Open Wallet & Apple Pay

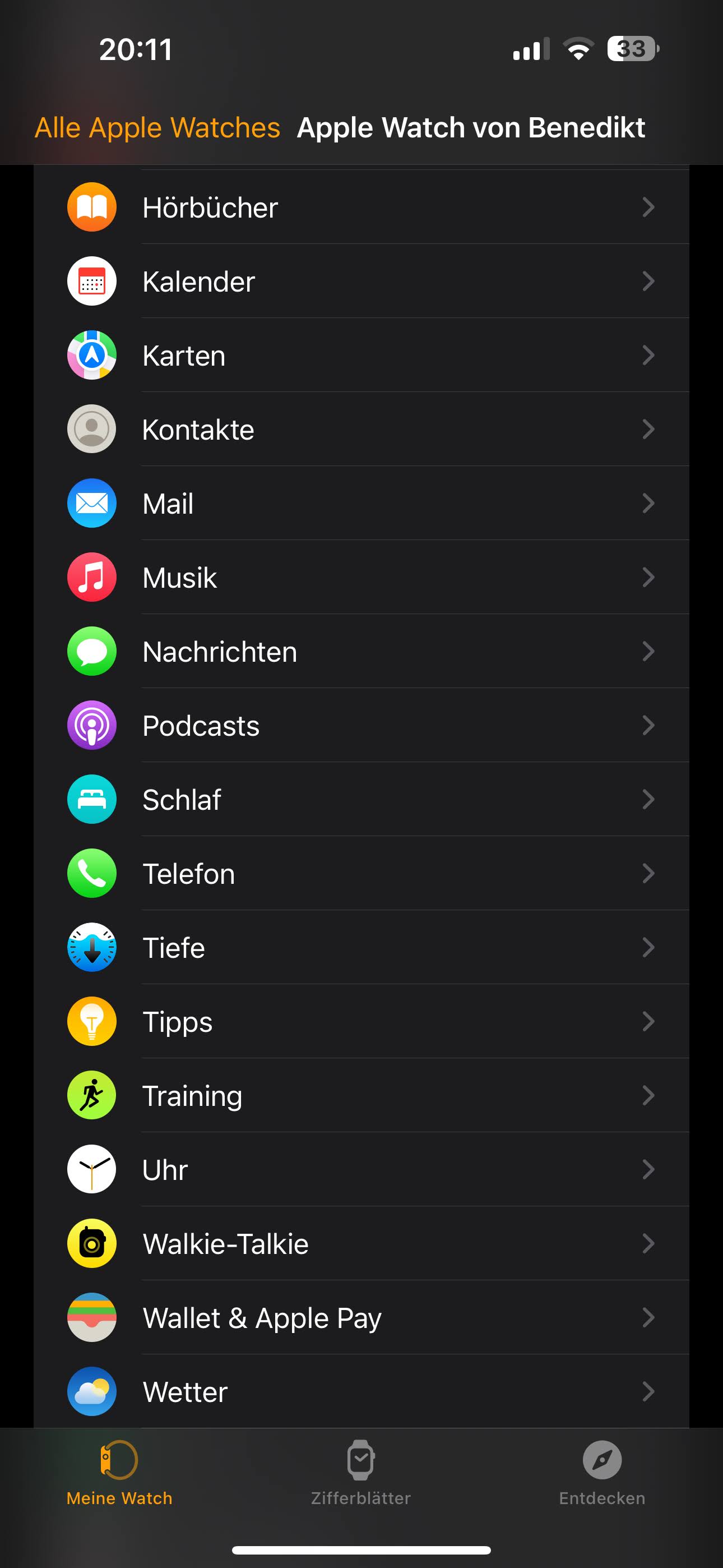pos(361,1318)
